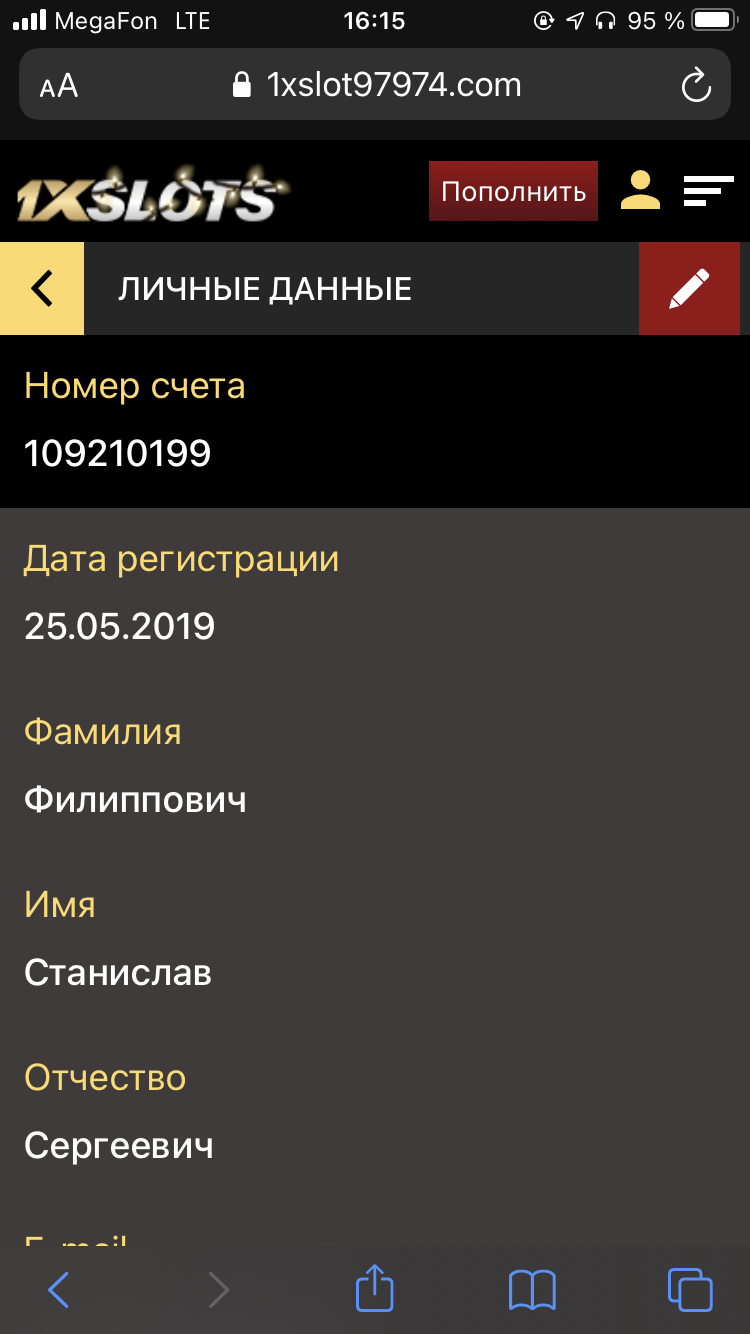Edit personal data with pencil icon

tap(689, 289)
